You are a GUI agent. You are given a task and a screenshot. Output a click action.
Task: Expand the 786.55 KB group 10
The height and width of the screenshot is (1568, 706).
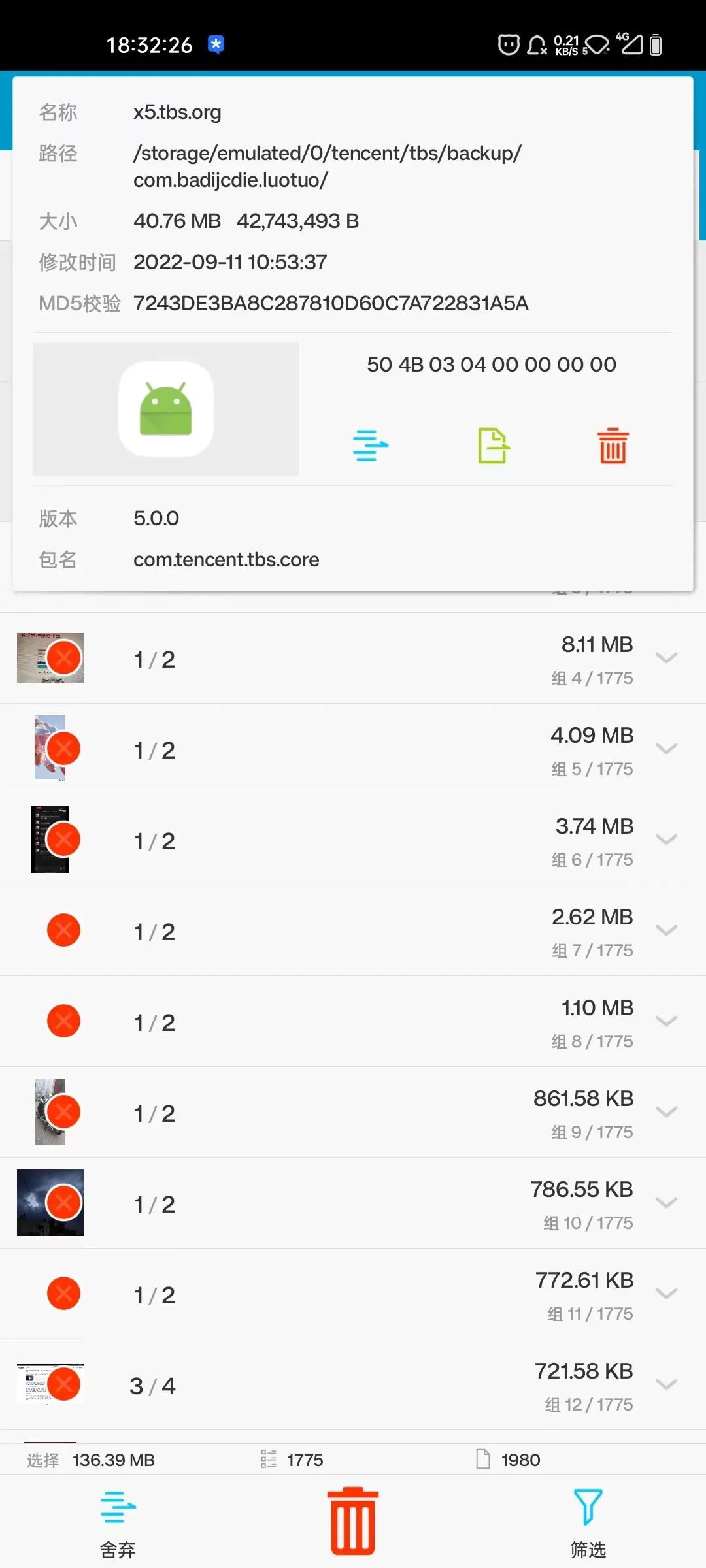[665, 1203]
